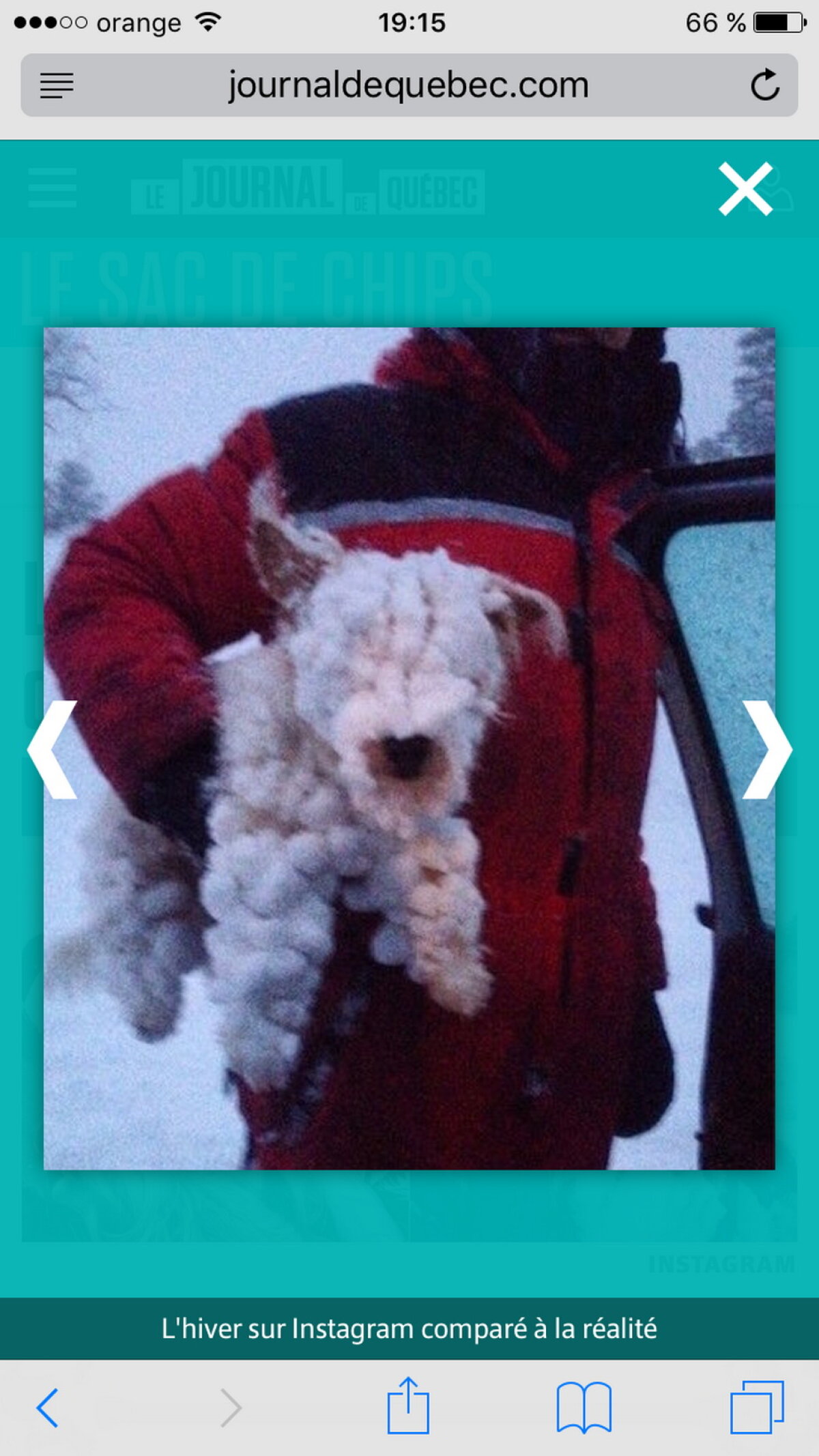819x1456 pixels.
Task: Reload the current page
Action: tap(764, 85)
